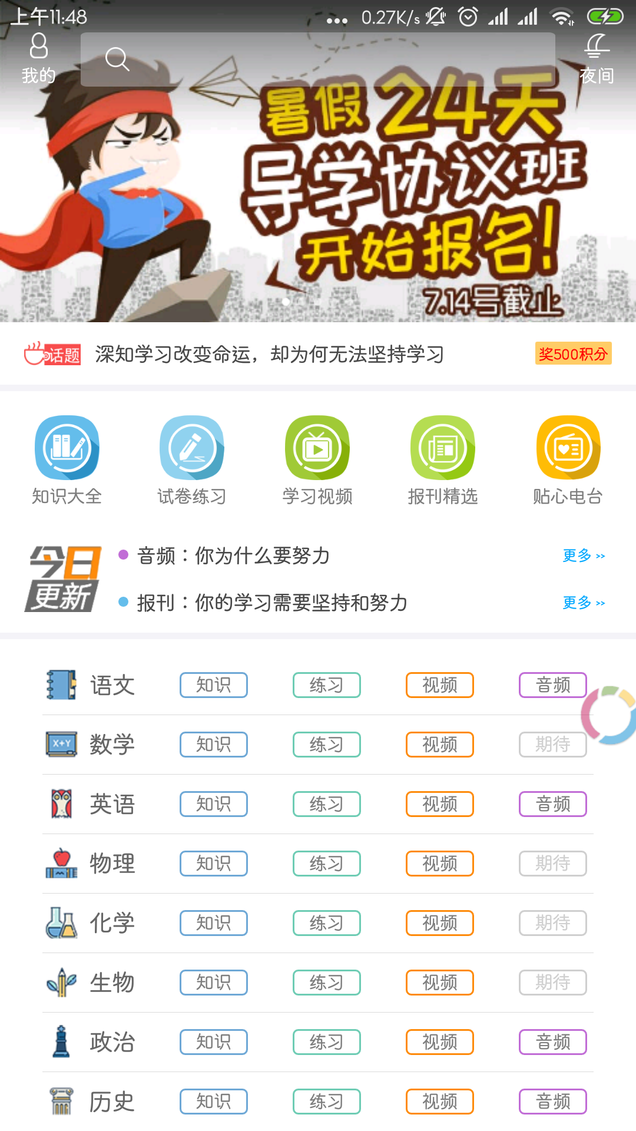Screen dimensions: 636x1131
Task: Switch to 夜间 night mode
Action: [x=597, y=58]
